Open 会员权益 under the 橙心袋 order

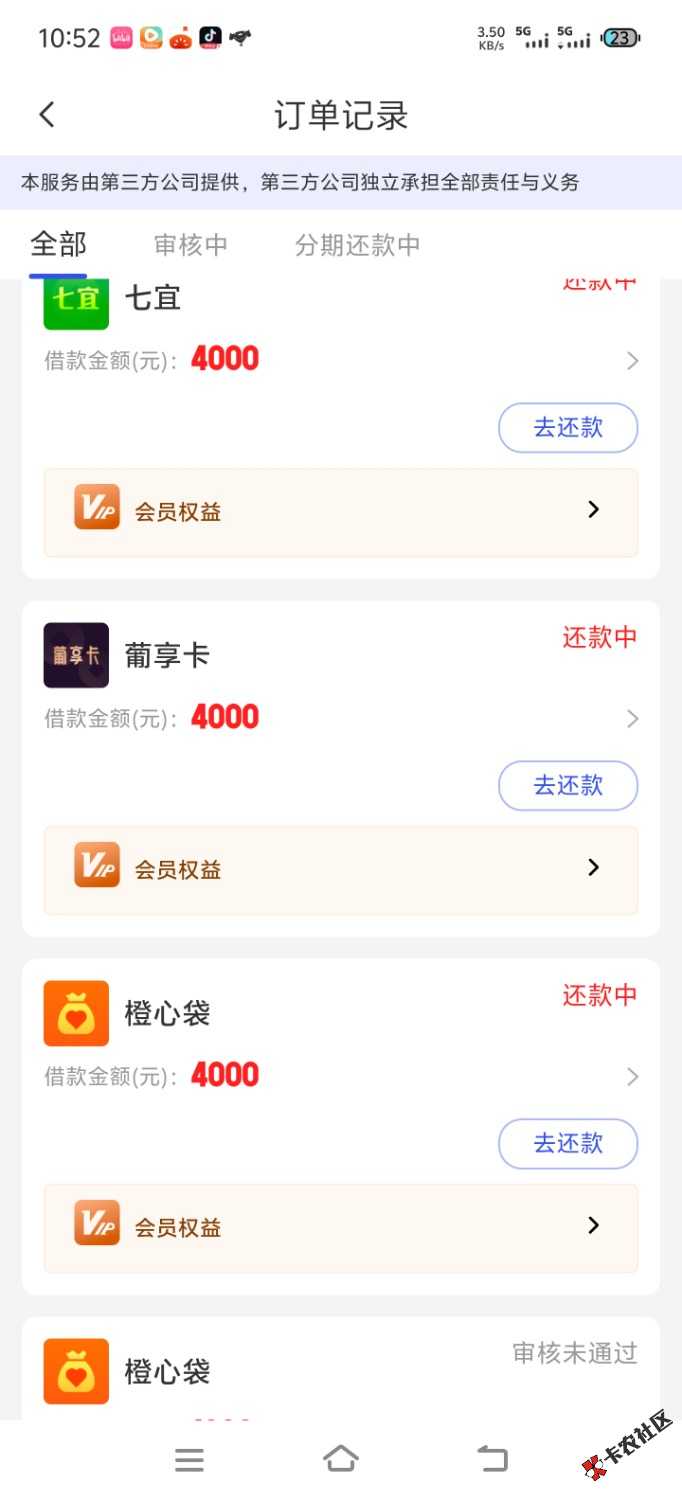coord(340,1228)
